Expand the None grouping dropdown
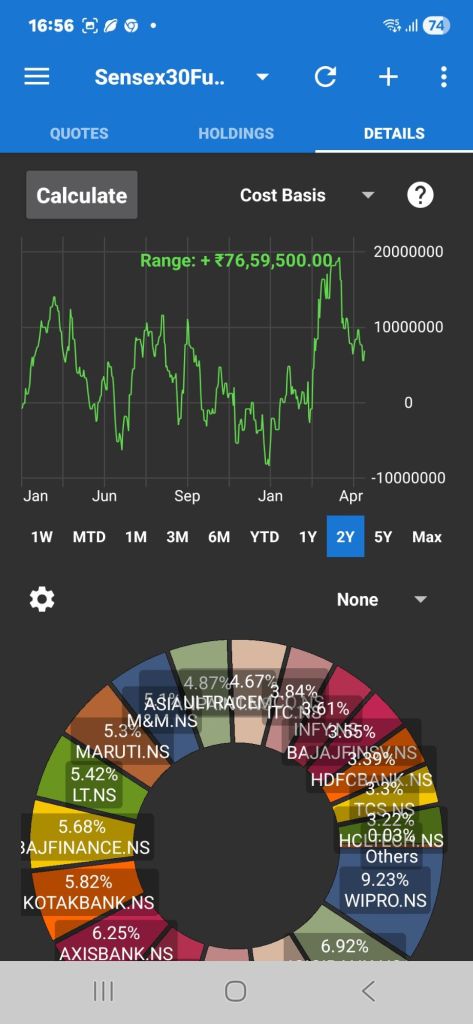473x1024 pixels. (382, 600)
